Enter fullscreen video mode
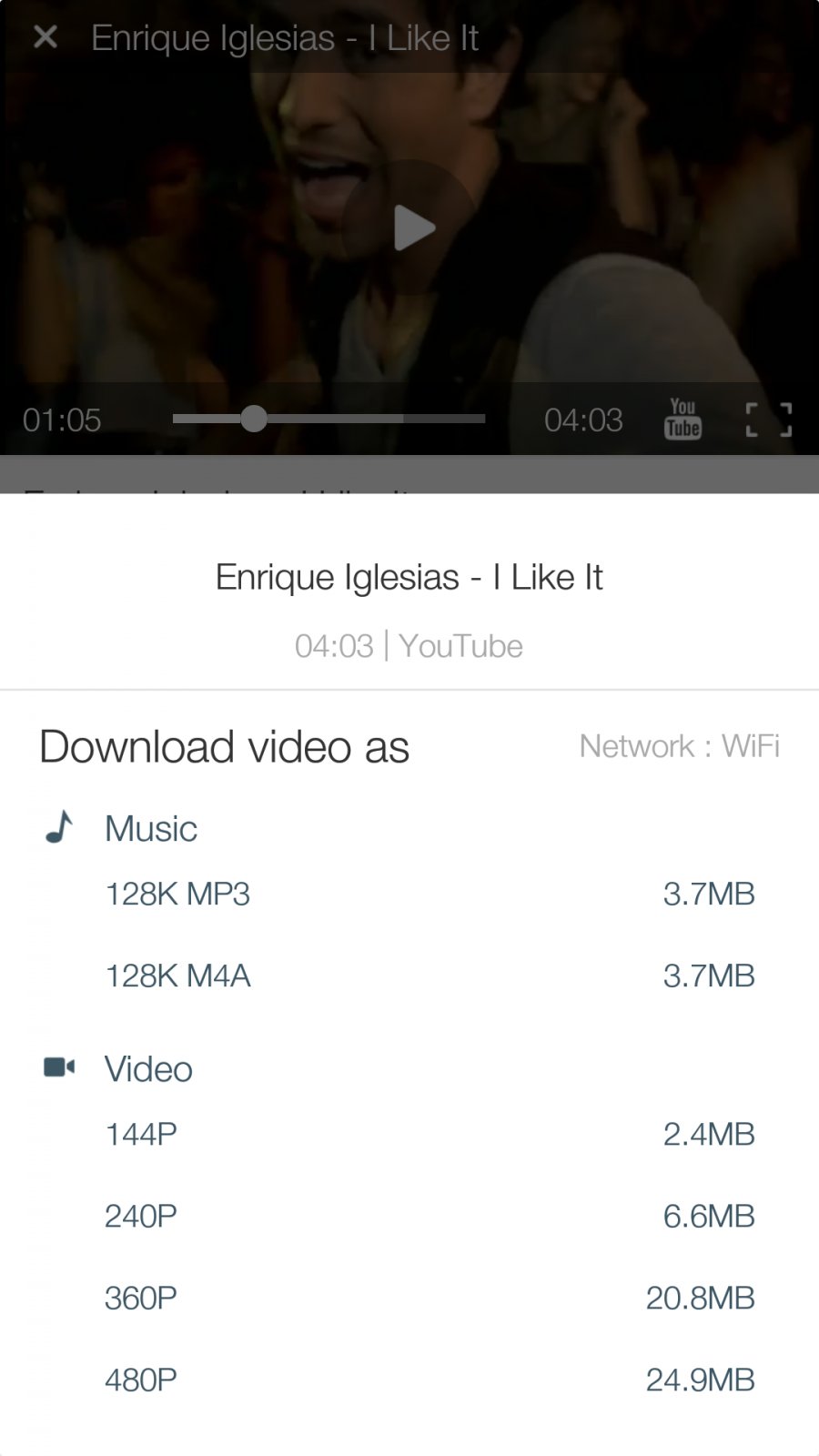This screenshot has width=819, height=1456. click(x=768, y=420)
